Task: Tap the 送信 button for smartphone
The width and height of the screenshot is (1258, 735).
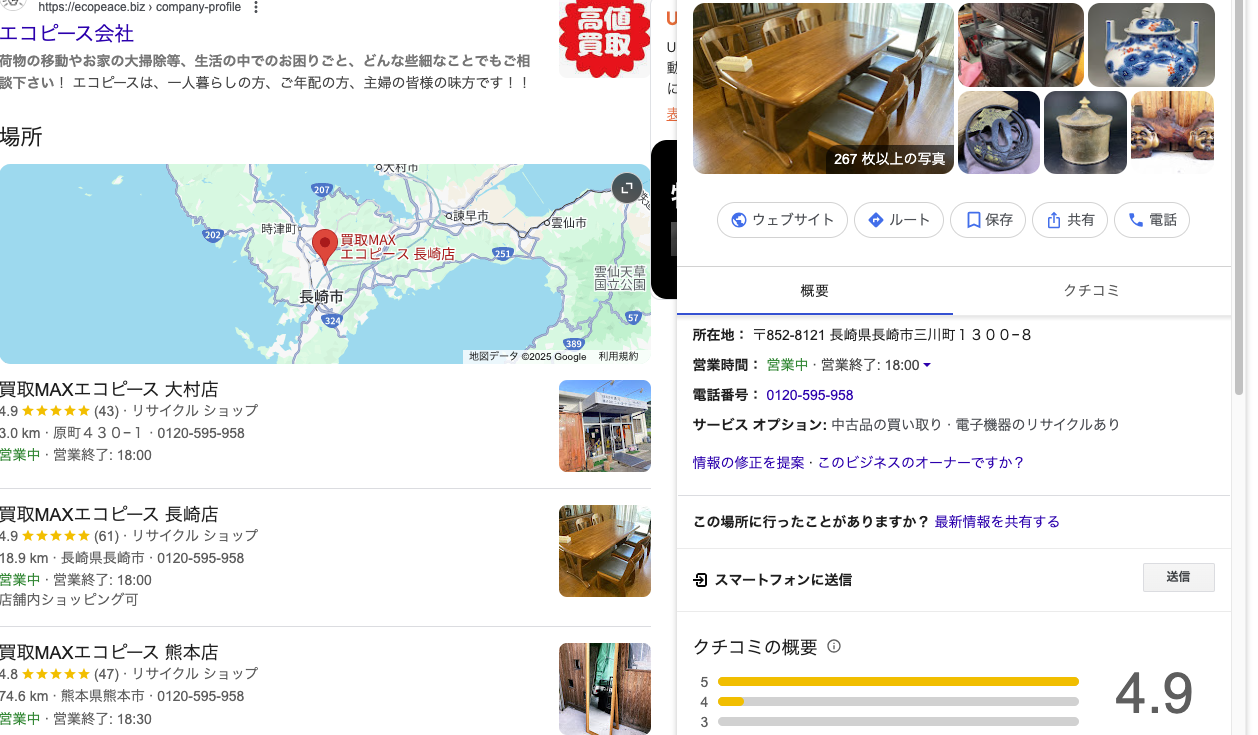Action: pos(1178,577)
